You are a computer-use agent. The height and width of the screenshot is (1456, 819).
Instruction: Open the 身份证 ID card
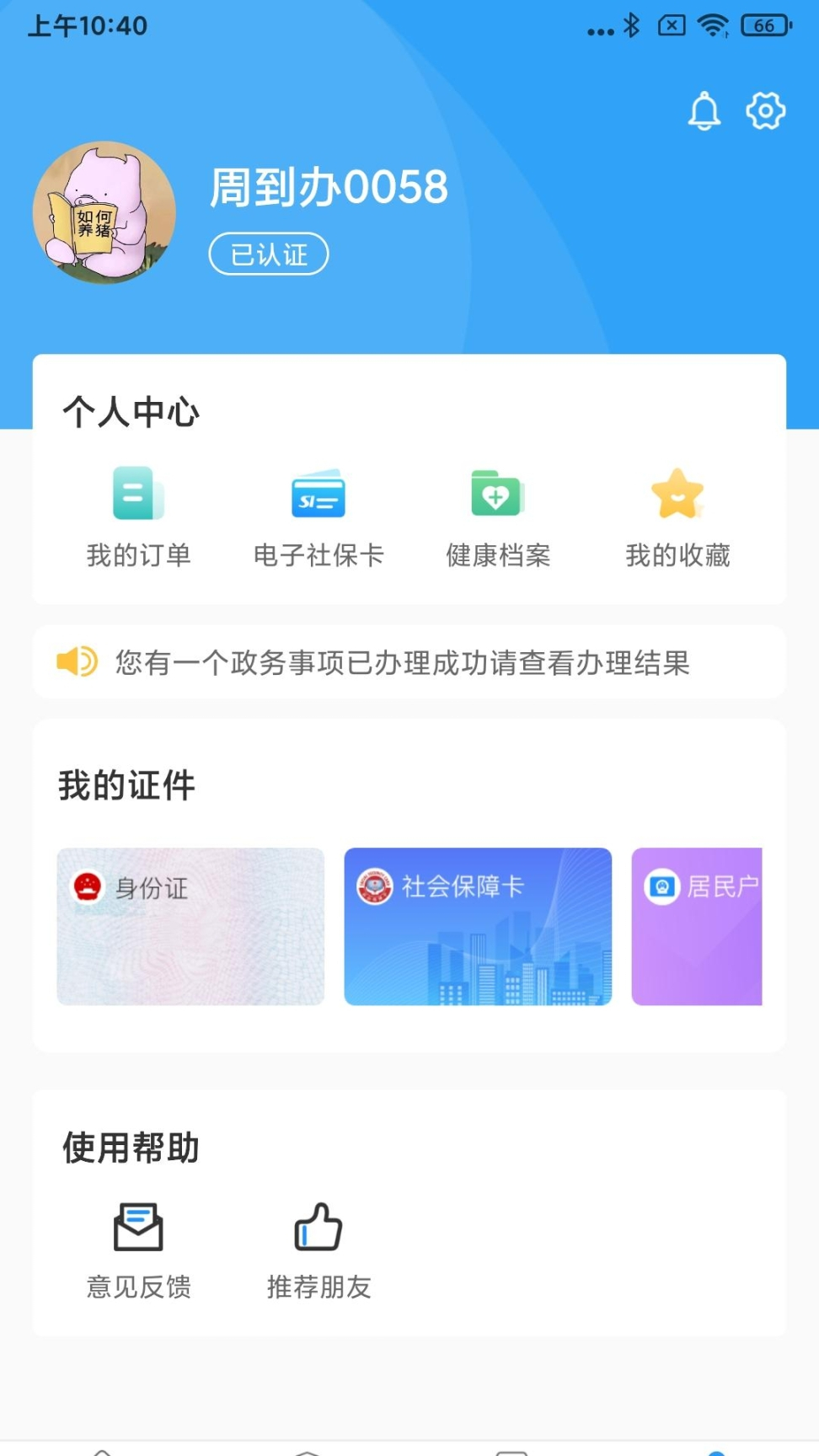pyautogui.click(x=189, y=926)
